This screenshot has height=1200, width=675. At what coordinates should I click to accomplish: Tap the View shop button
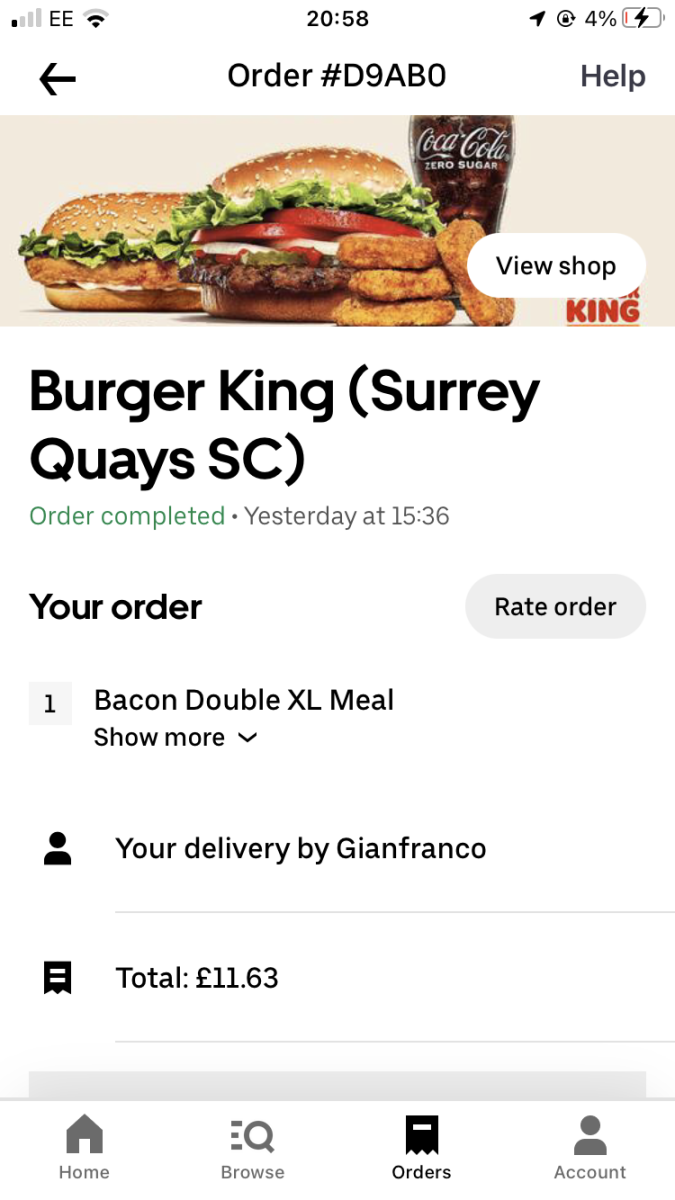(556, 266)
